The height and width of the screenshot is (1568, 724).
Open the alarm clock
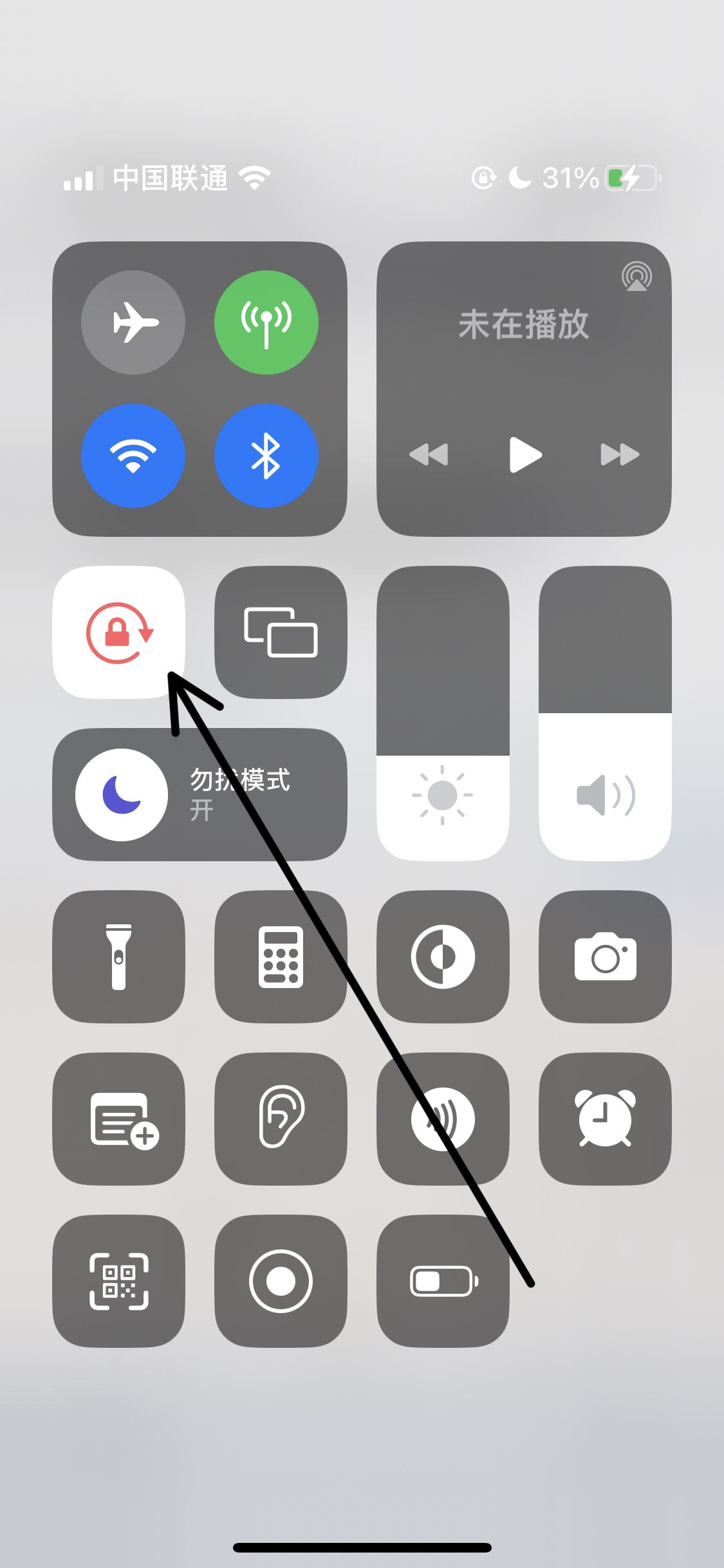click(605, 1119)
